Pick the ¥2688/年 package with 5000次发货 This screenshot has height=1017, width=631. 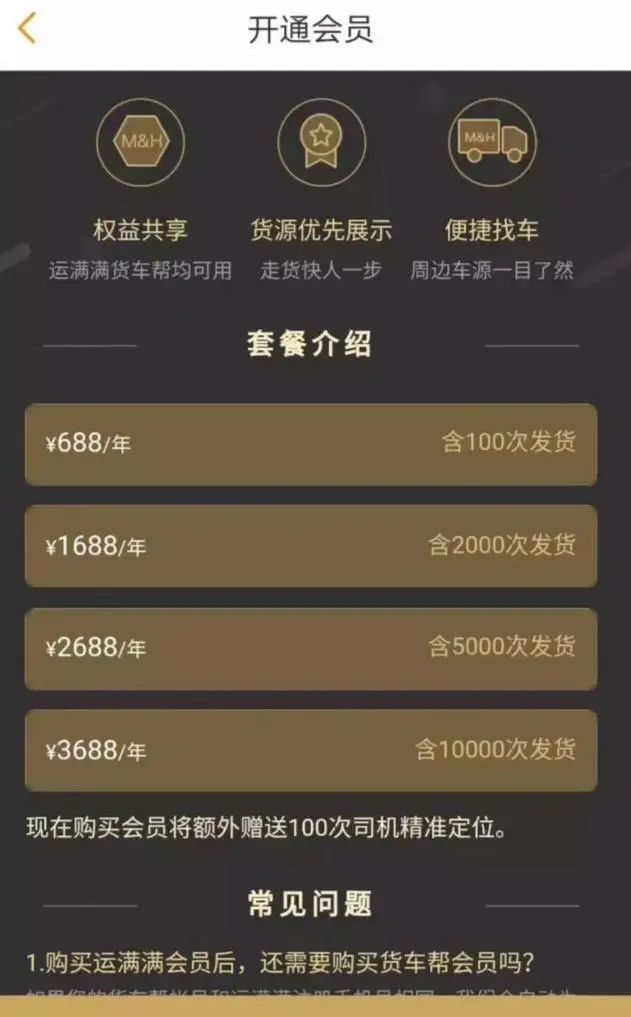(311, 648)
